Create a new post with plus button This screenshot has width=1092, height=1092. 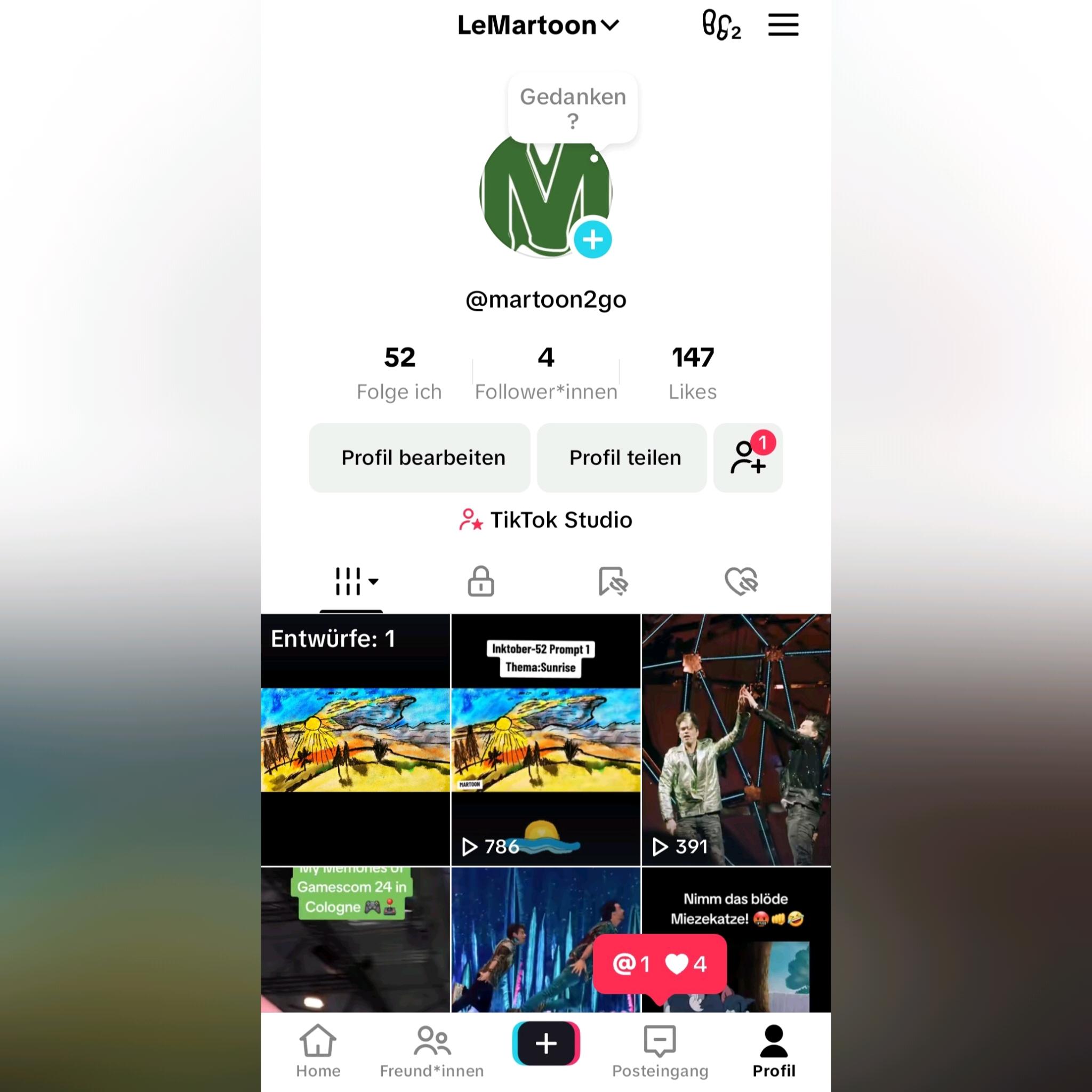[x=546, y=1043]
